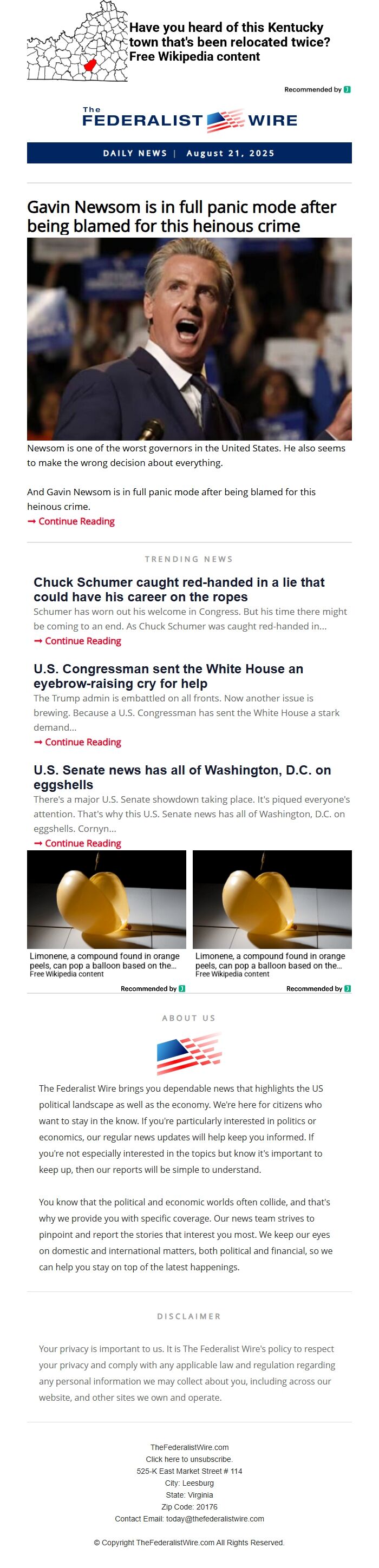Open the Chuck Schumer caught red-handed headline
Image resolution: width=379 pixels, height=1568 pixels.
[x=179, y=589]
